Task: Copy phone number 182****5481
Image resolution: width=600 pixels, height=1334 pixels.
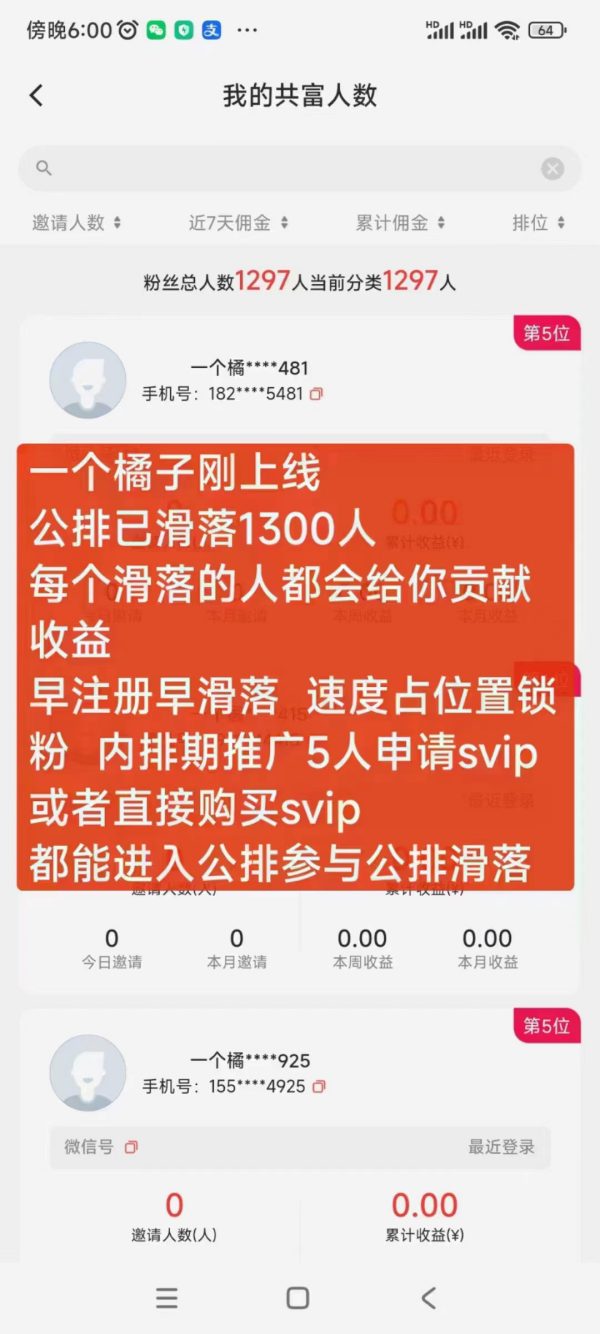Action: pos(317,394)
